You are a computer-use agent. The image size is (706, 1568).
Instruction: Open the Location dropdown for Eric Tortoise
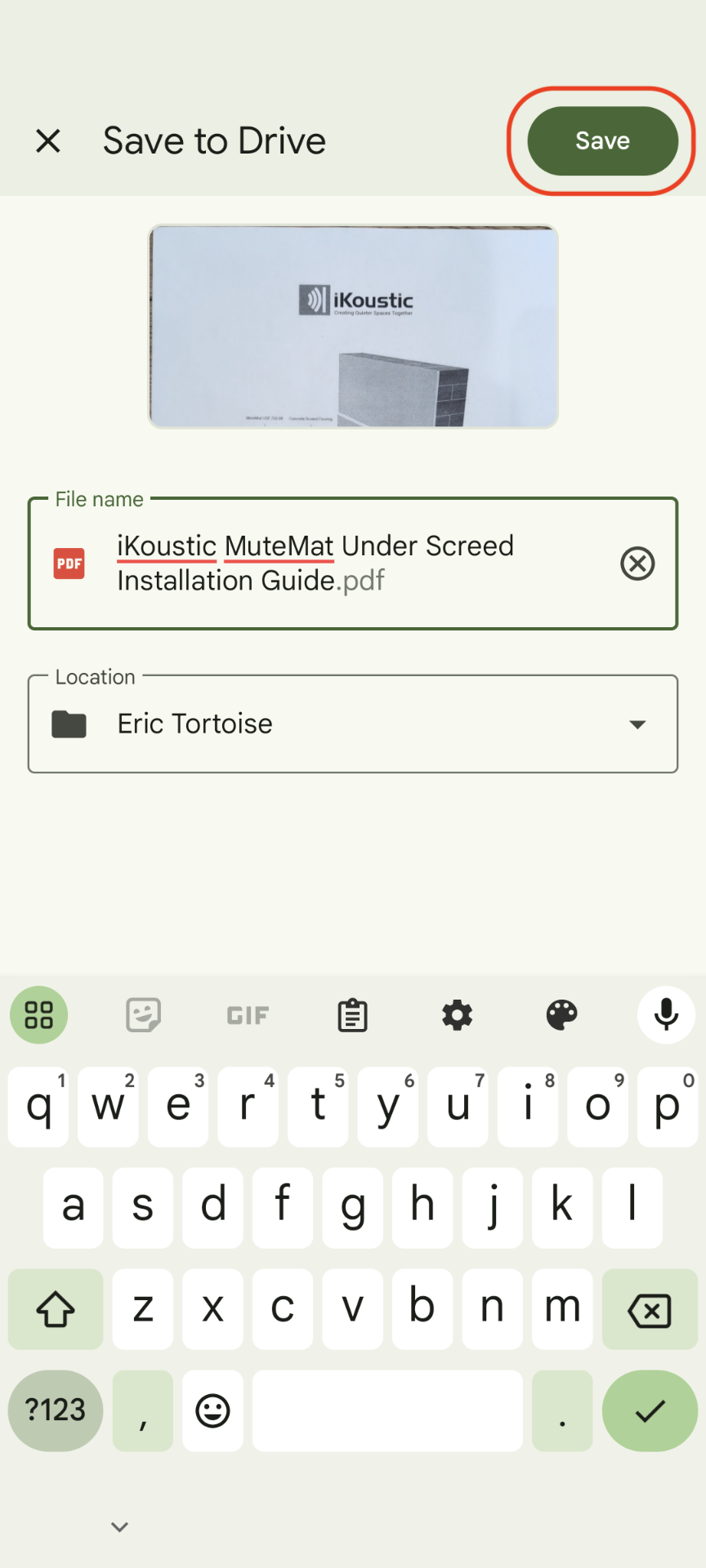click(x=353, y=724)
